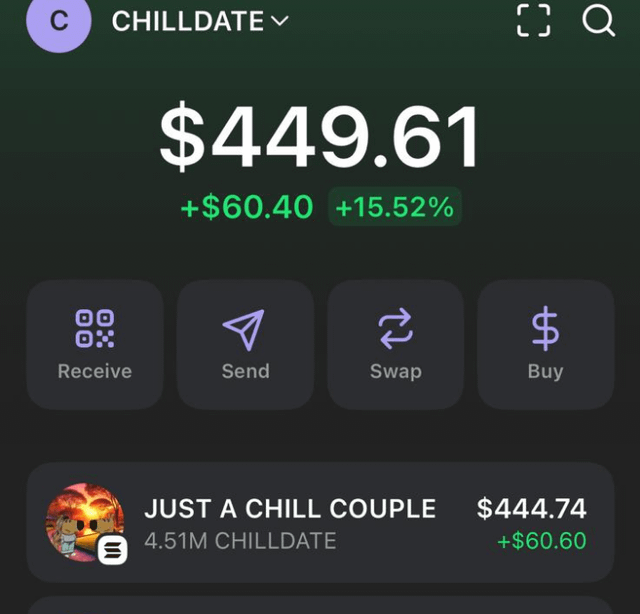640x614 pixels.
Task: Open the Swap action
Action: point(396,345)
